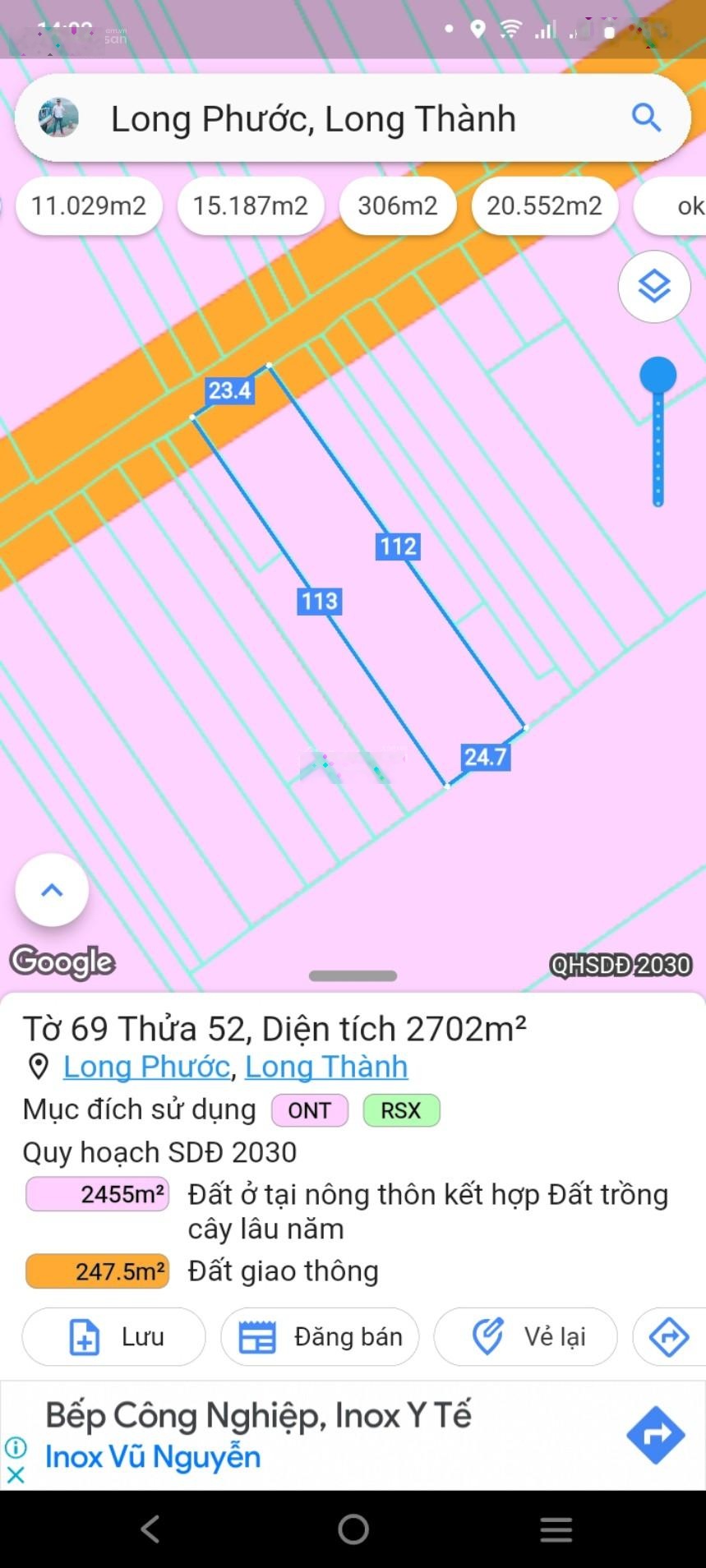The image size is (706, 1568).
Task: Tap the save icon on Lưu button
Action: pos(82,1335)
